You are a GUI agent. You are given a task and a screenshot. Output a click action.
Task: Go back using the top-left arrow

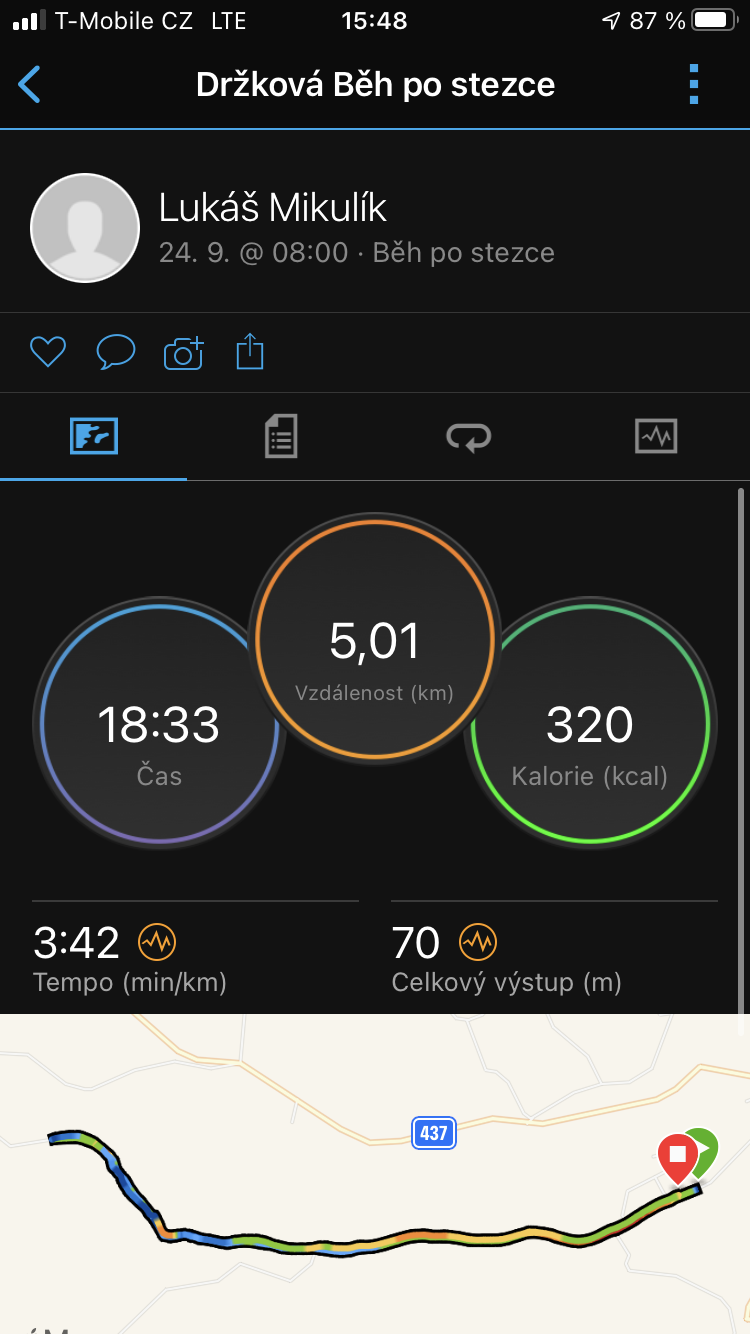pos(30,85)
